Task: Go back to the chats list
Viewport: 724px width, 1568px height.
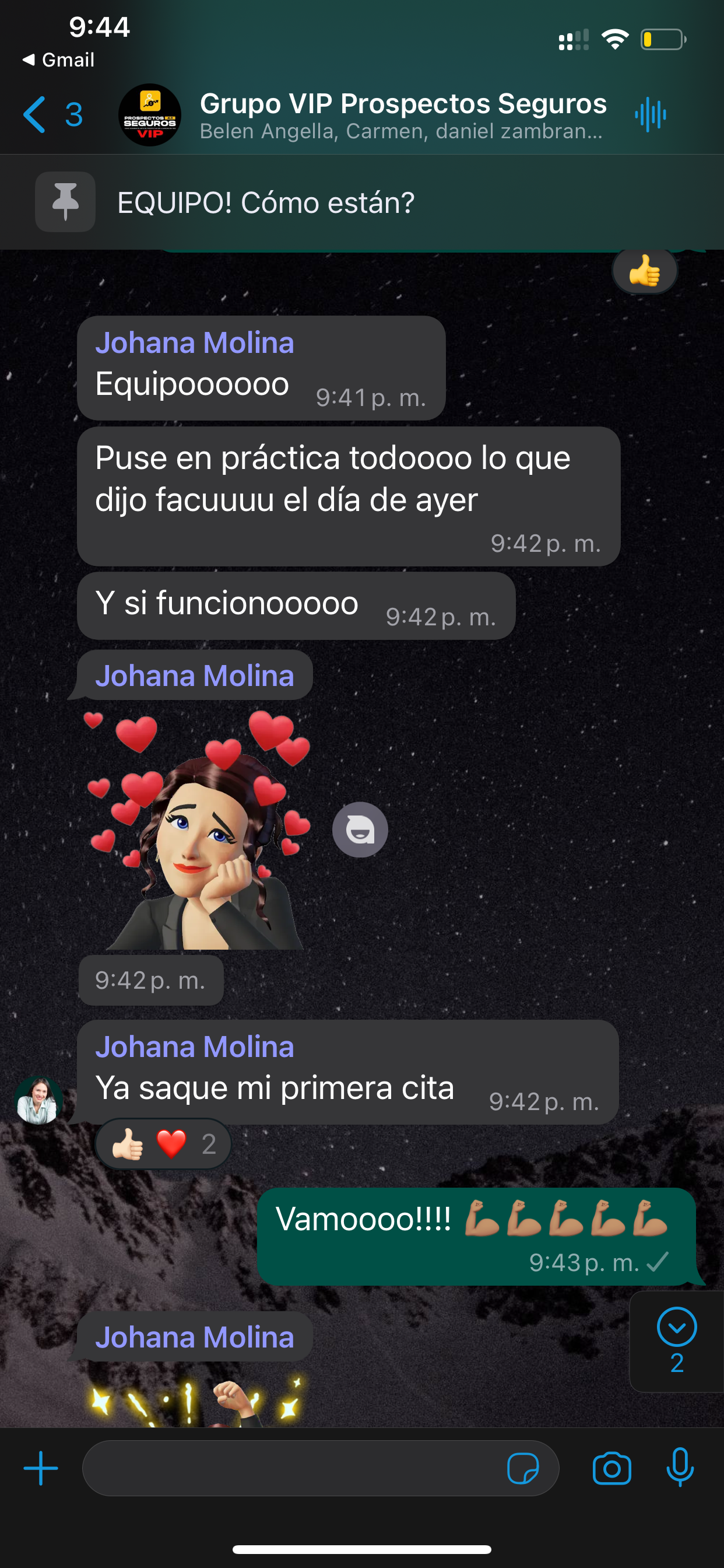Action: (x=52, y=114)
